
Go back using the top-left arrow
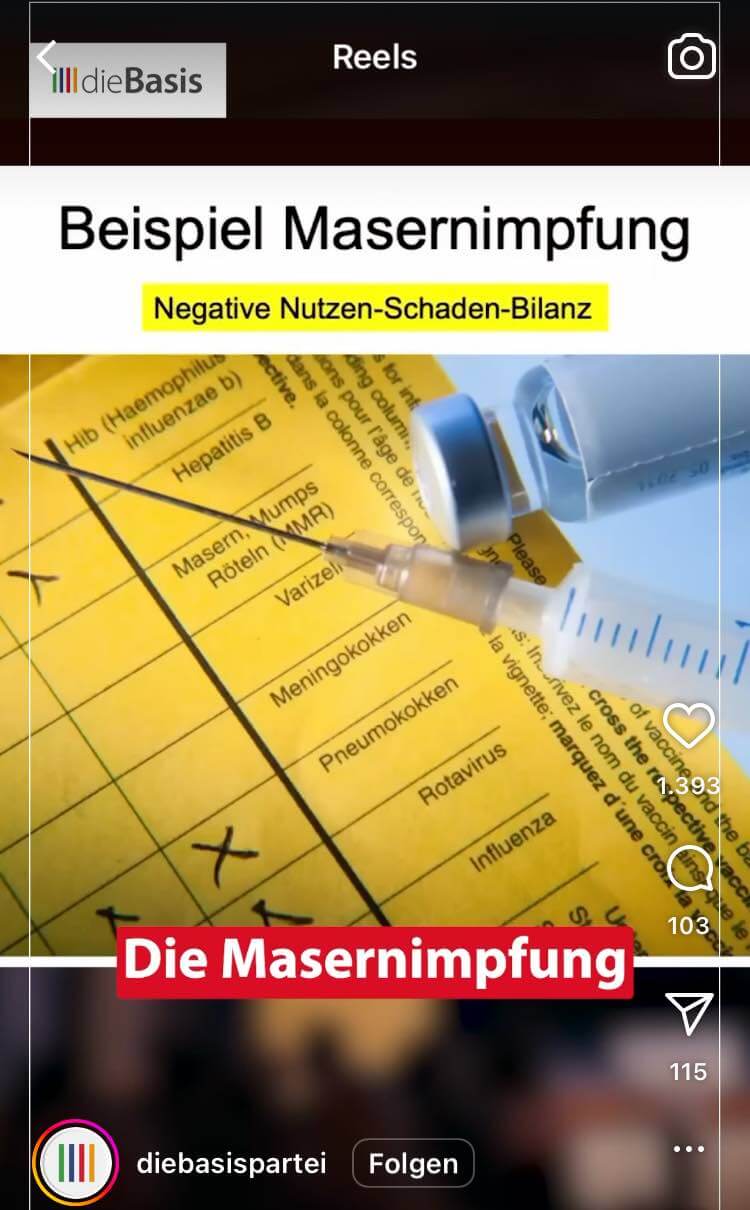coord(47,56)
